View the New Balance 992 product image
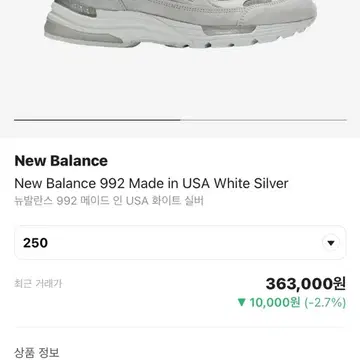Image resolution: width=360 pixels, height=360 pixels. tap(180, 24)
